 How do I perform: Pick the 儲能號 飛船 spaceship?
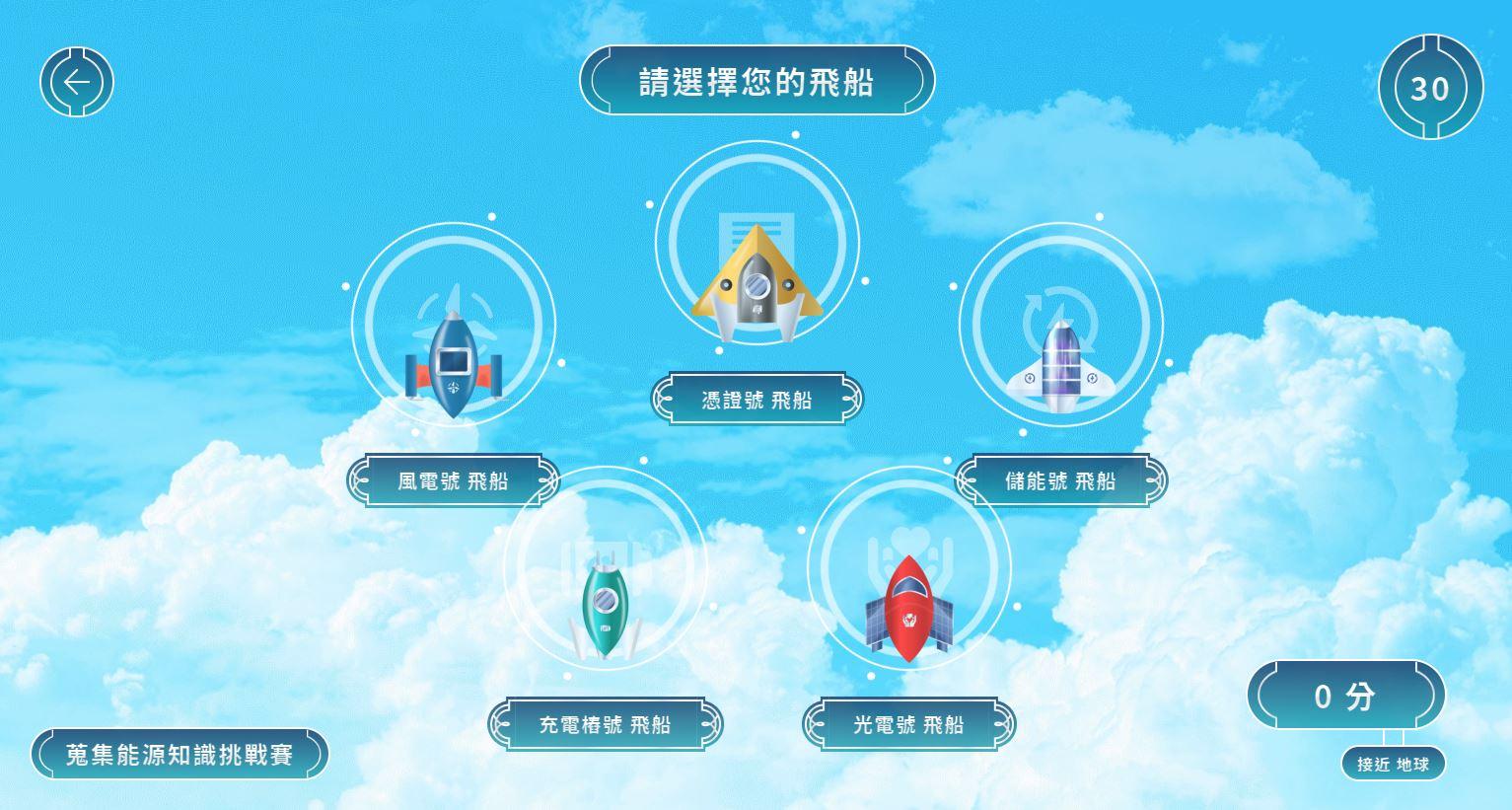(1060, 360)
